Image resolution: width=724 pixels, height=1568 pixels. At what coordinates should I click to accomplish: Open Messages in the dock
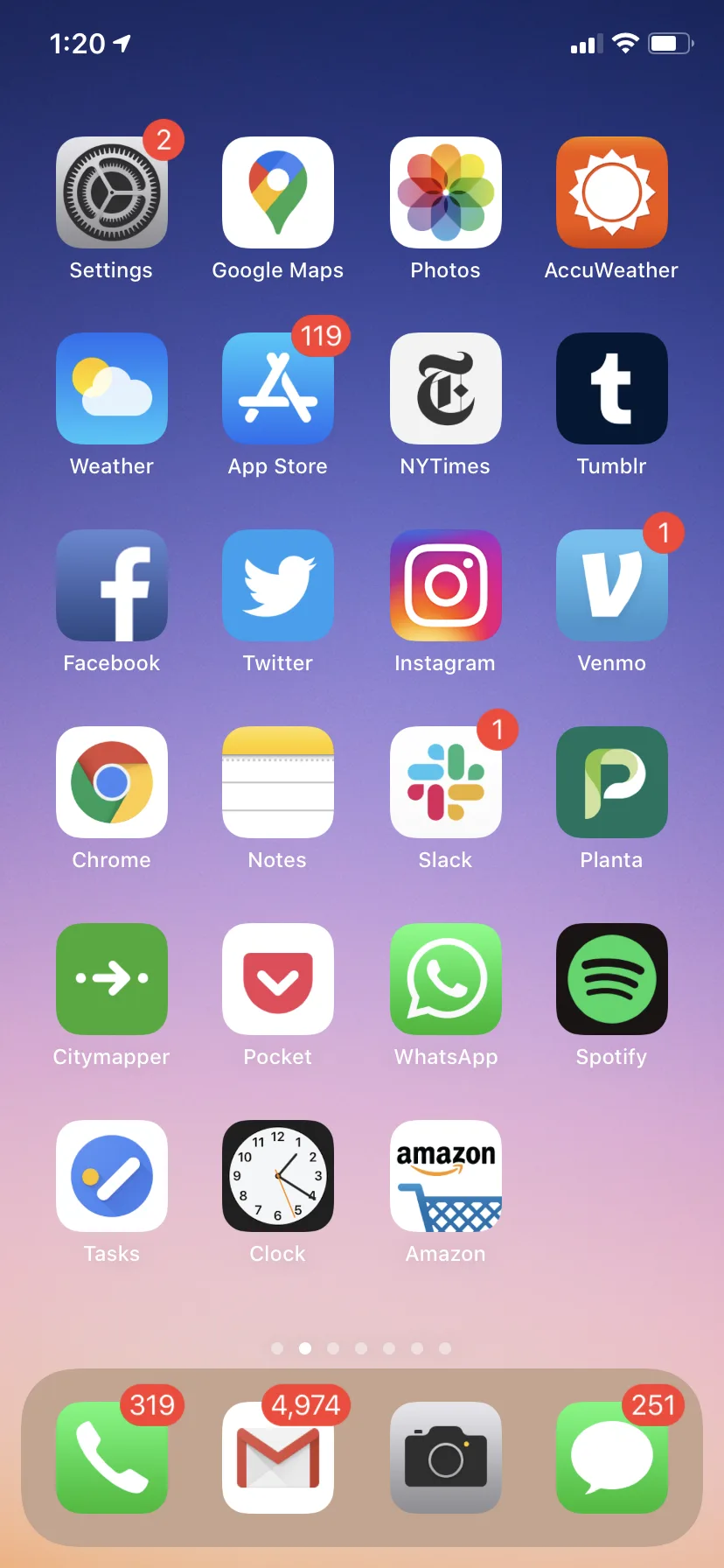pyautogui.click(x=612, y=1458)
